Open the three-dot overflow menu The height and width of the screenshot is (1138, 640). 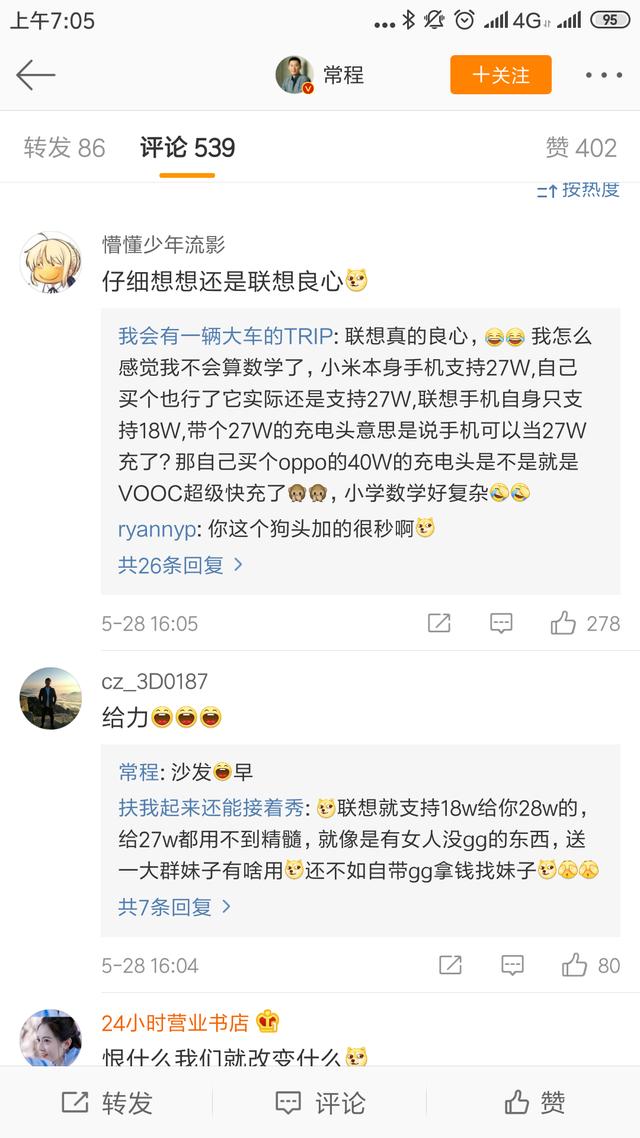pos(603,75)
